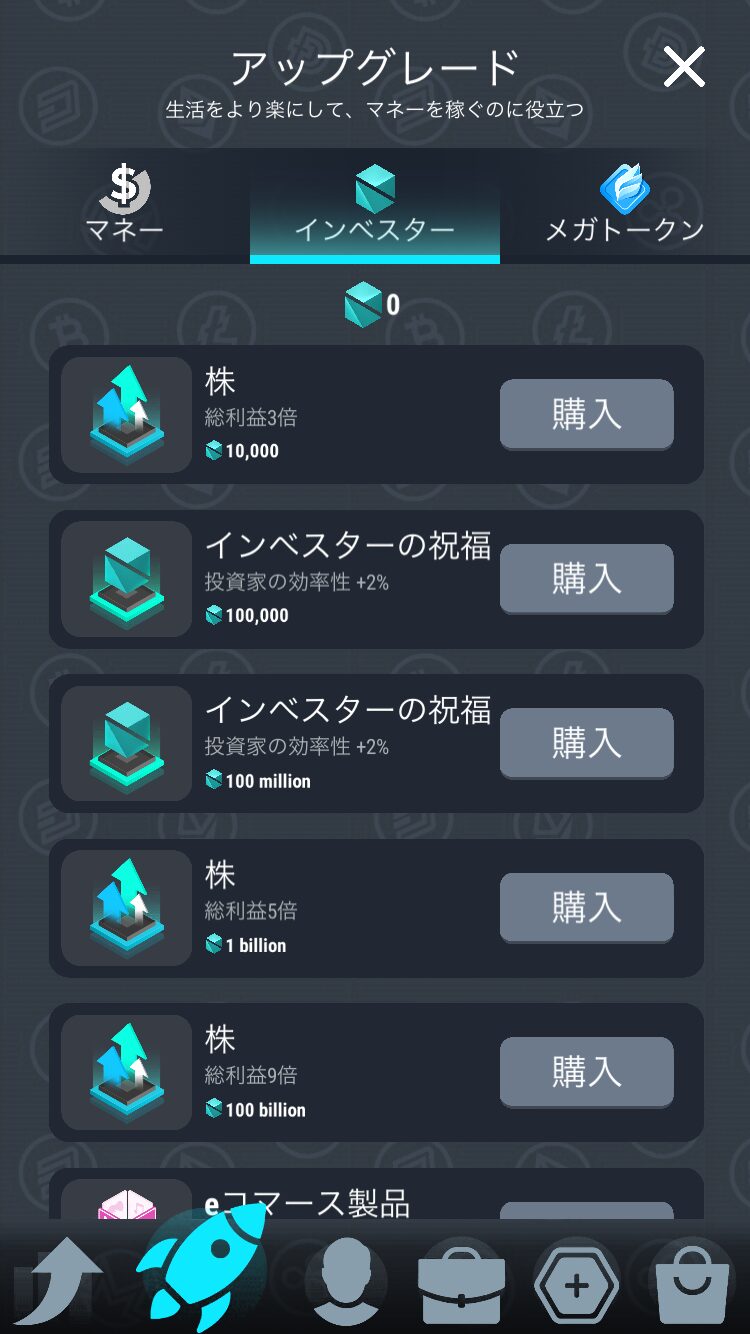Open the rocket upgrades menu
The width and height of the screenshot is (750, 1334).
point(202,1268)
